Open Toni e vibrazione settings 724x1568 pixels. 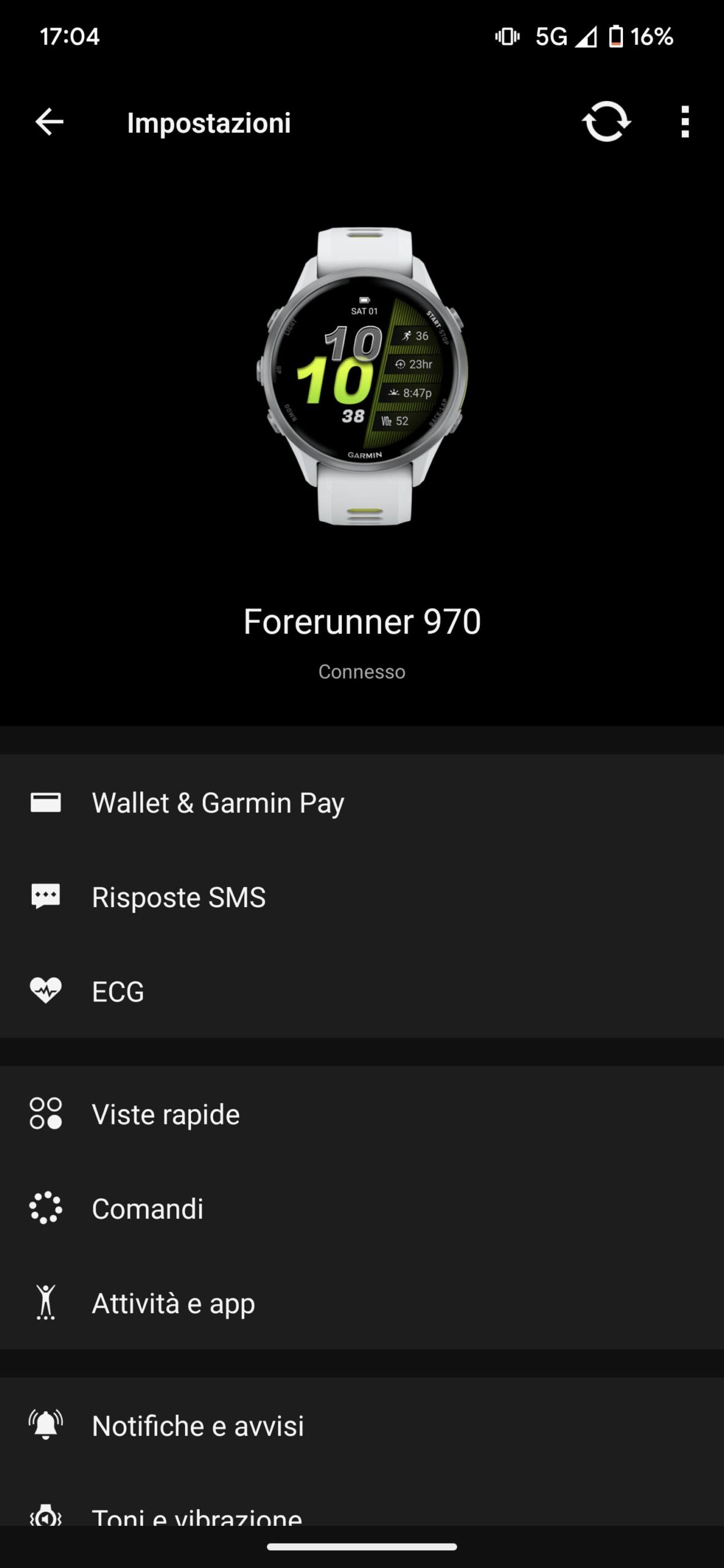pyautogui.click(x=196, y=1515)
